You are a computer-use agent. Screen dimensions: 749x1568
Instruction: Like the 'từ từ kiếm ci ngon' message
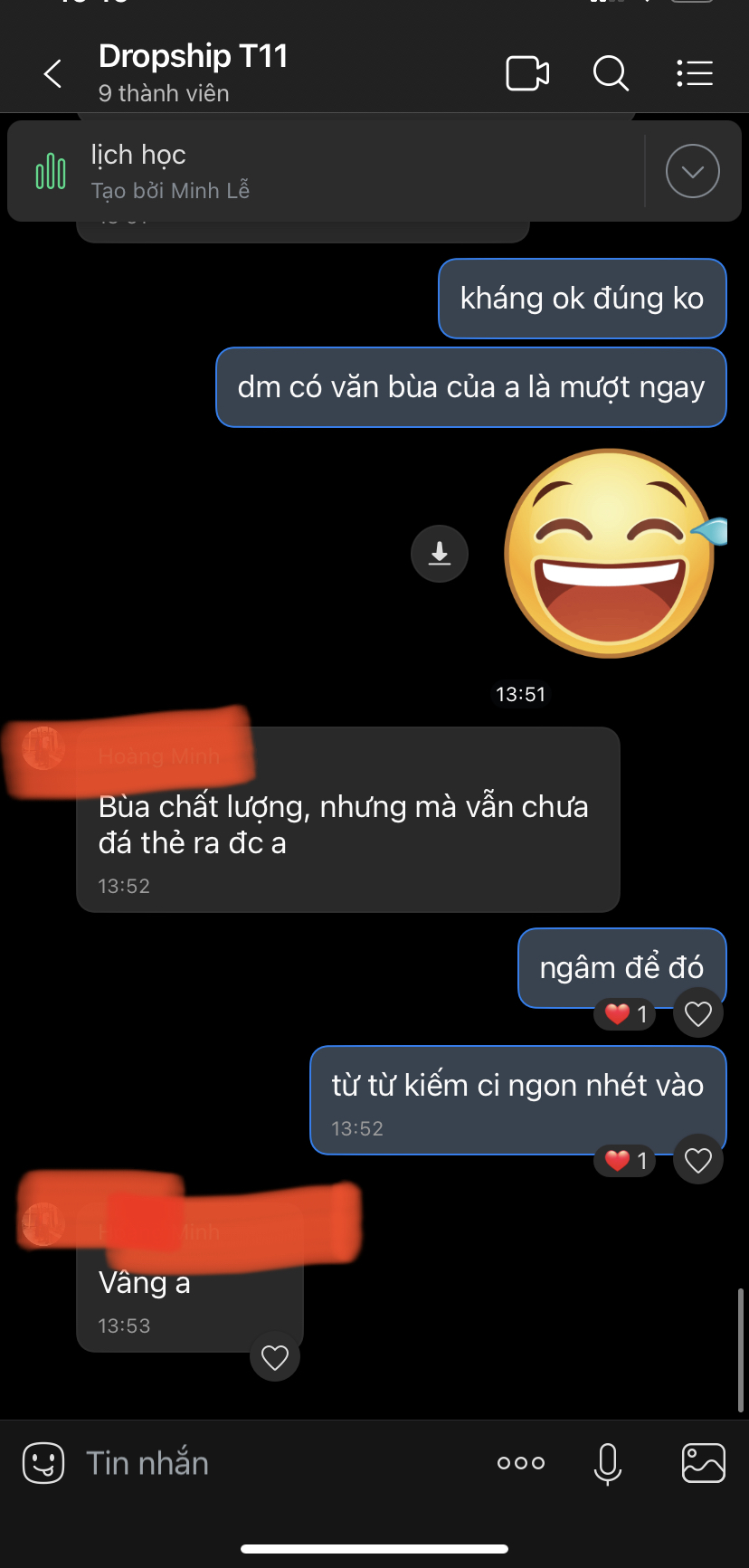tap(698, 1160)
